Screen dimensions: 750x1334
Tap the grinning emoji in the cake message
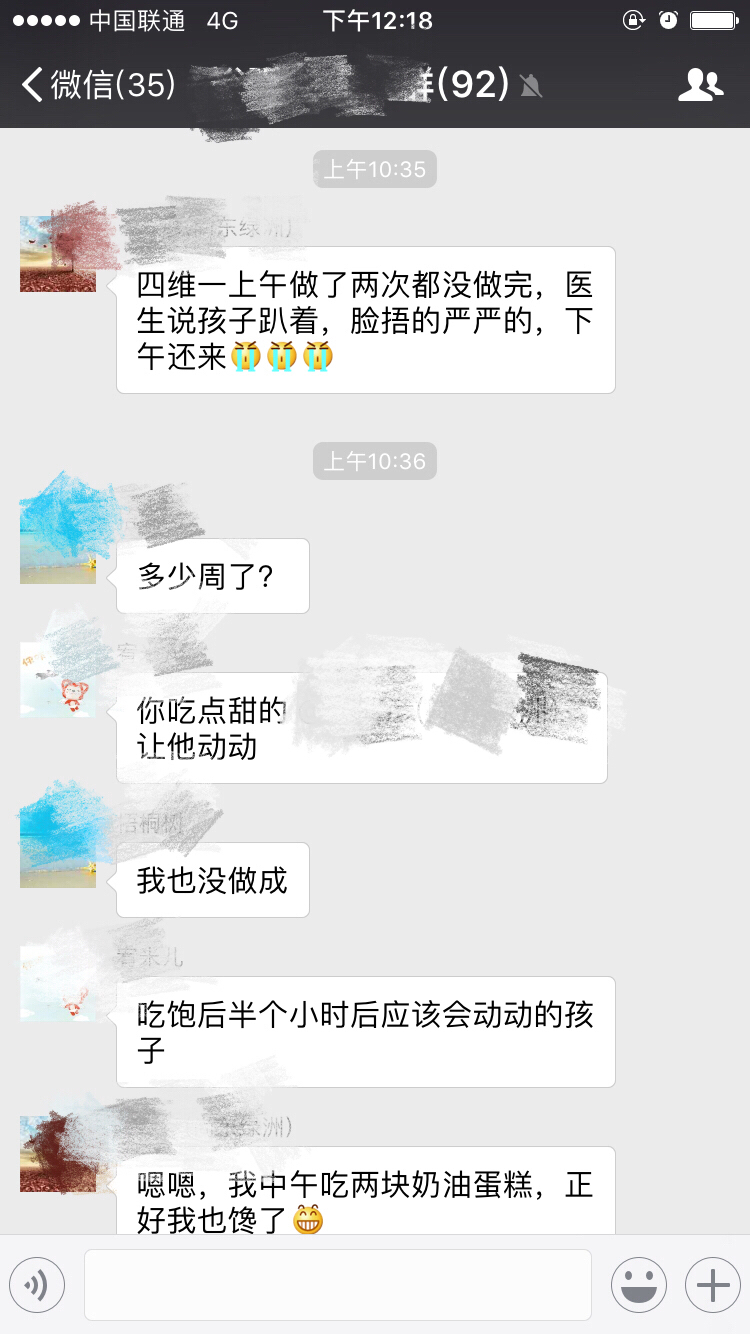tap(310, 1220)
